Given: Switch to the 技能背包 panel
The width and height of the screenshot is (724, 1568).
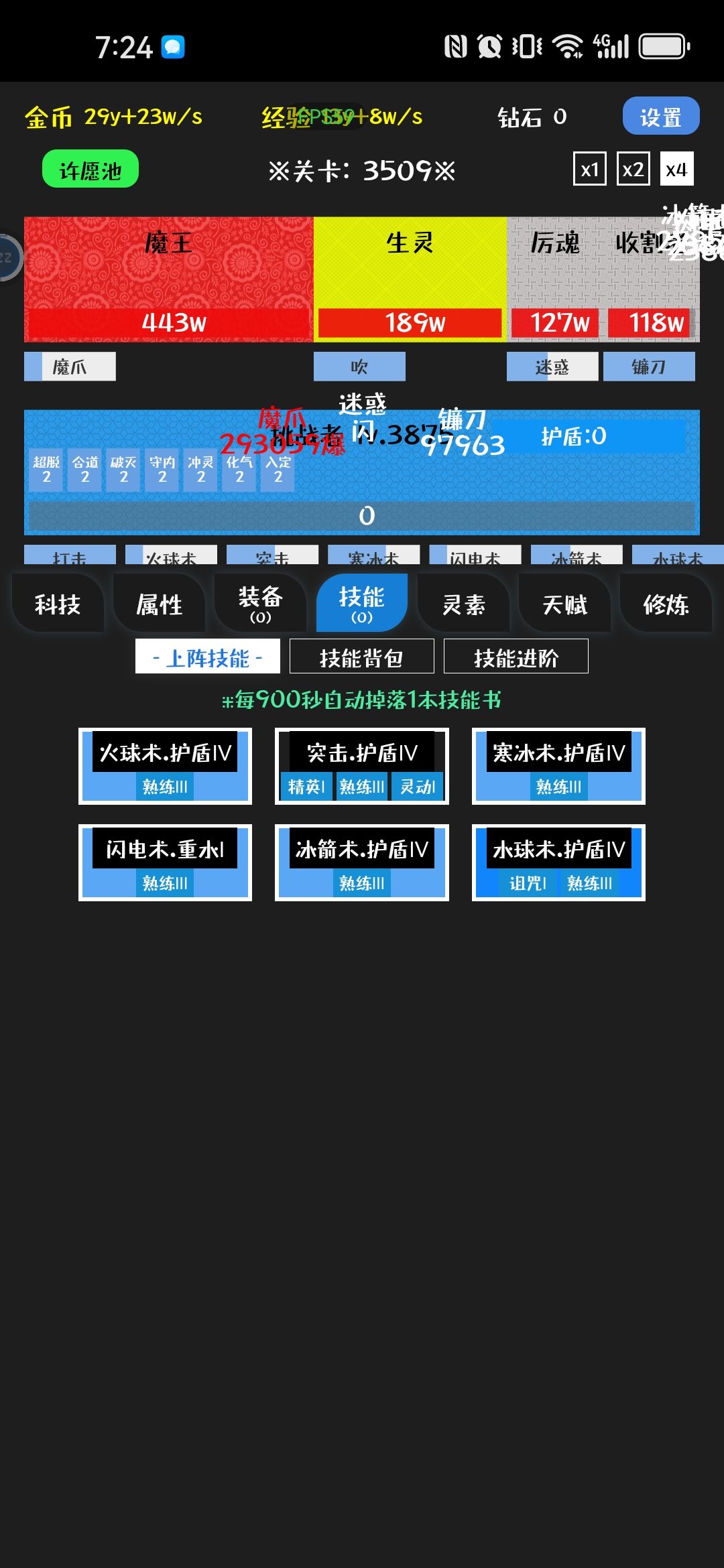Looking at the screenshot, I should point(361,657).
